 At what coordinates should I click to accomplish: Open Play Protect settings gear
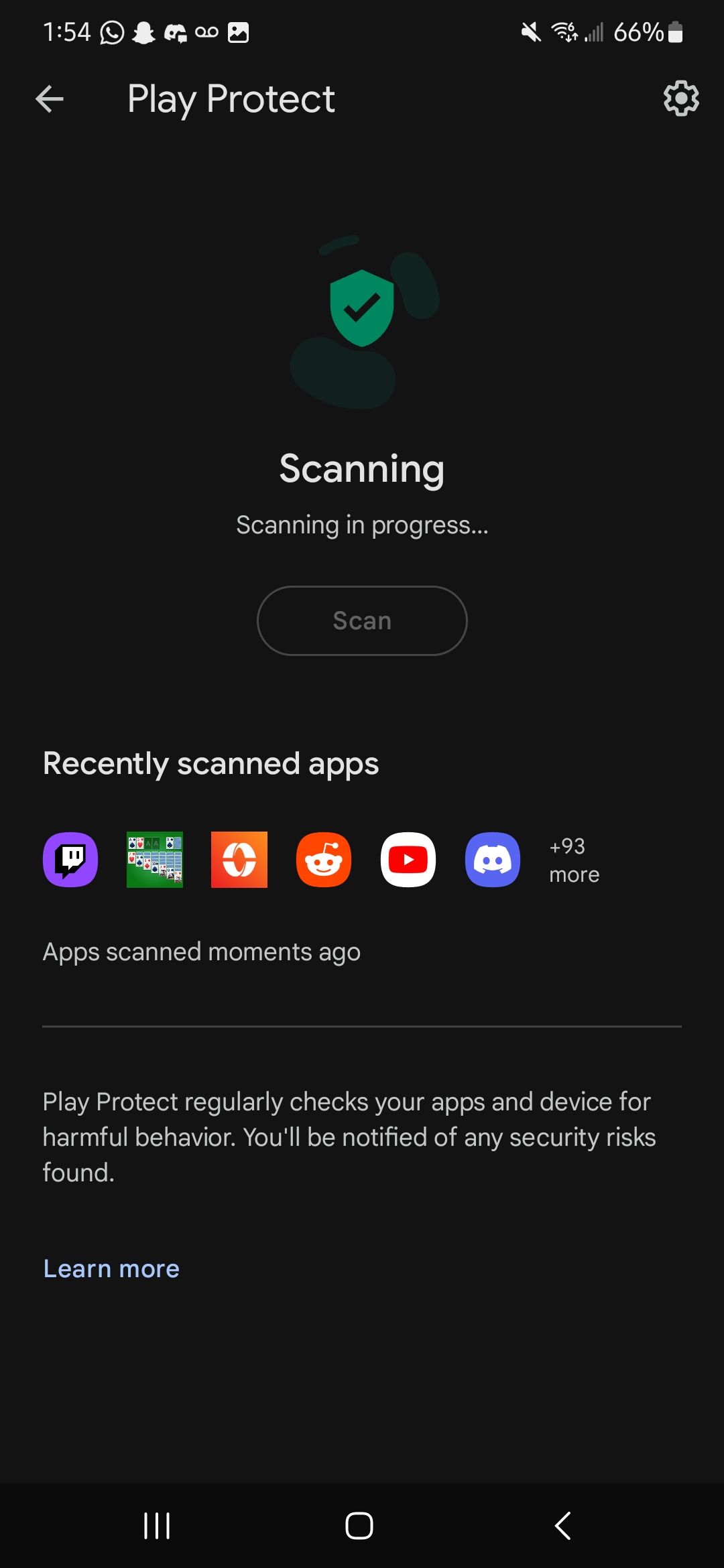(x=680, y=99)
